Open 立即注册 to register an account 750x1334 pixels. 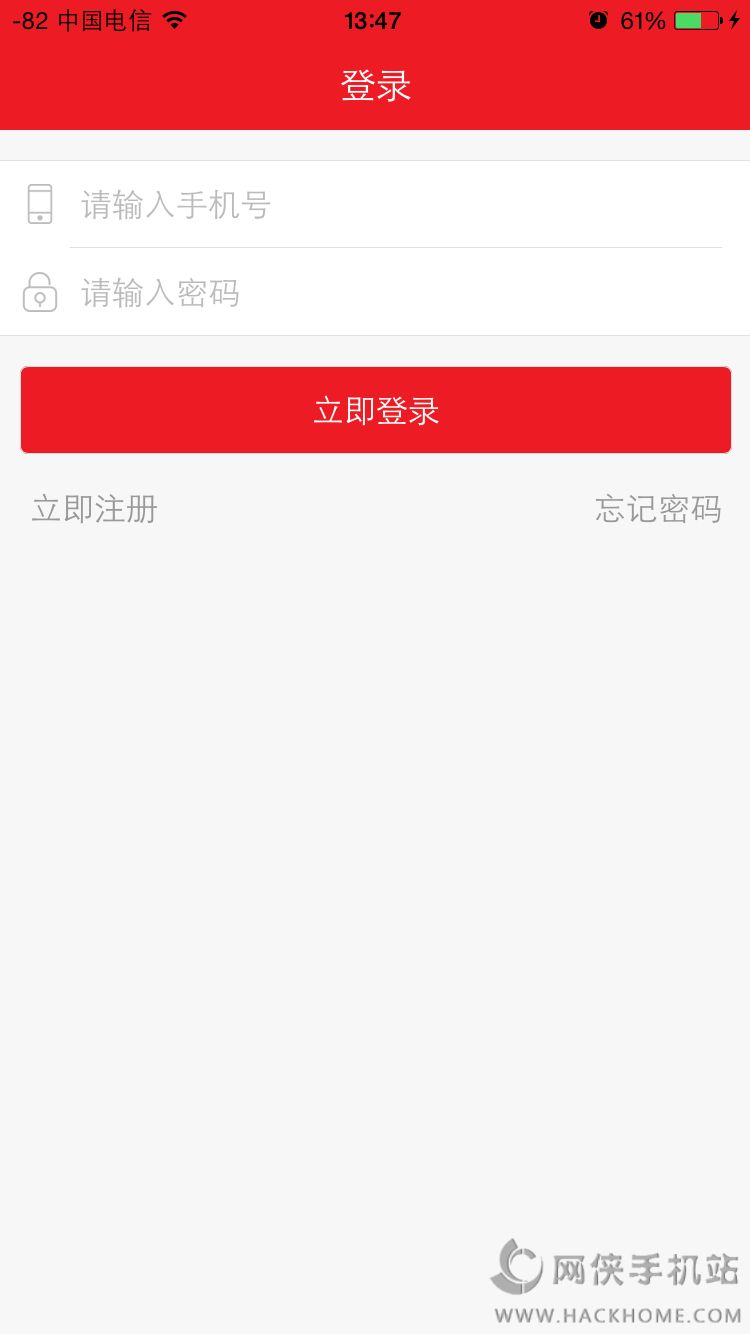(95, 509)
